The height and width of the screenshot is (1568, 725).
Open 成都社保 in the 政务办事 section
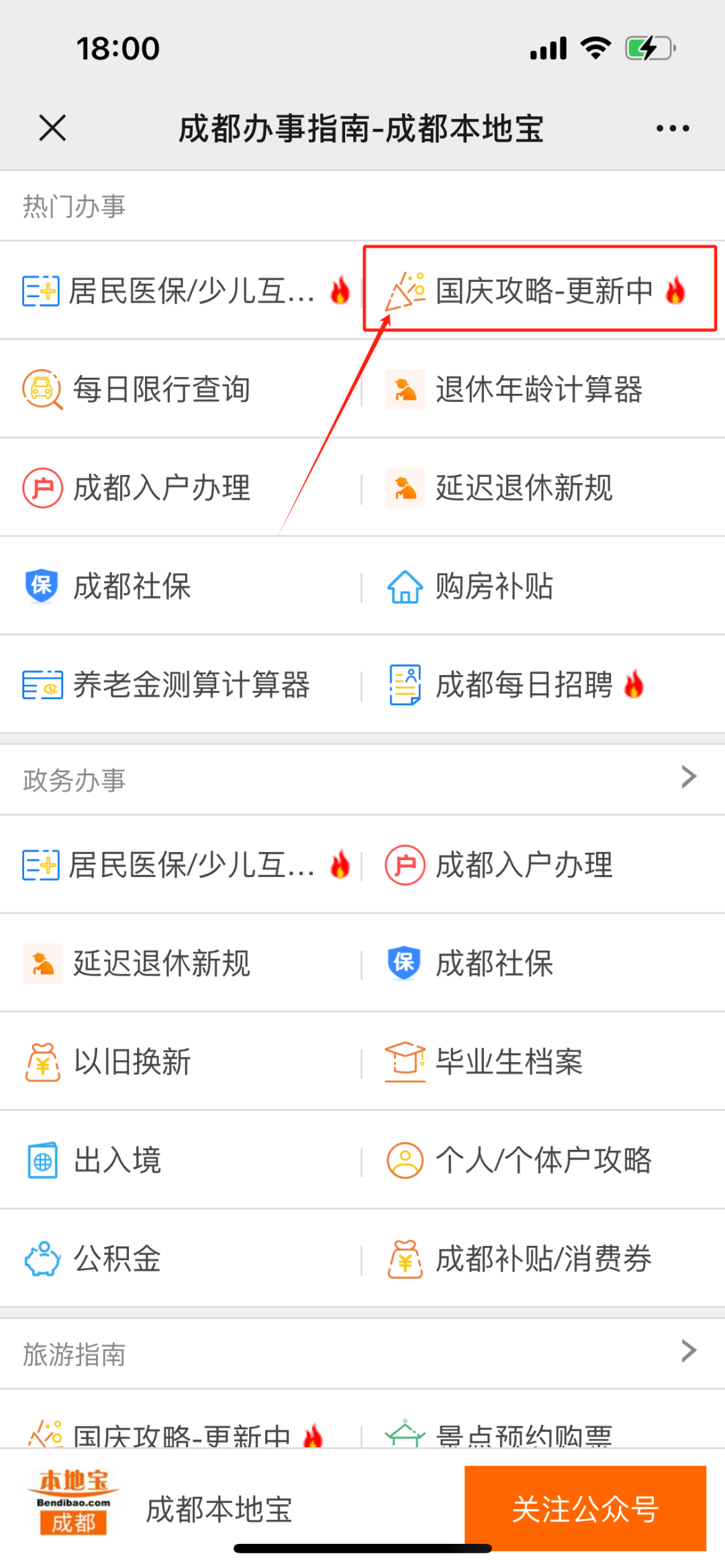(494, 963)
